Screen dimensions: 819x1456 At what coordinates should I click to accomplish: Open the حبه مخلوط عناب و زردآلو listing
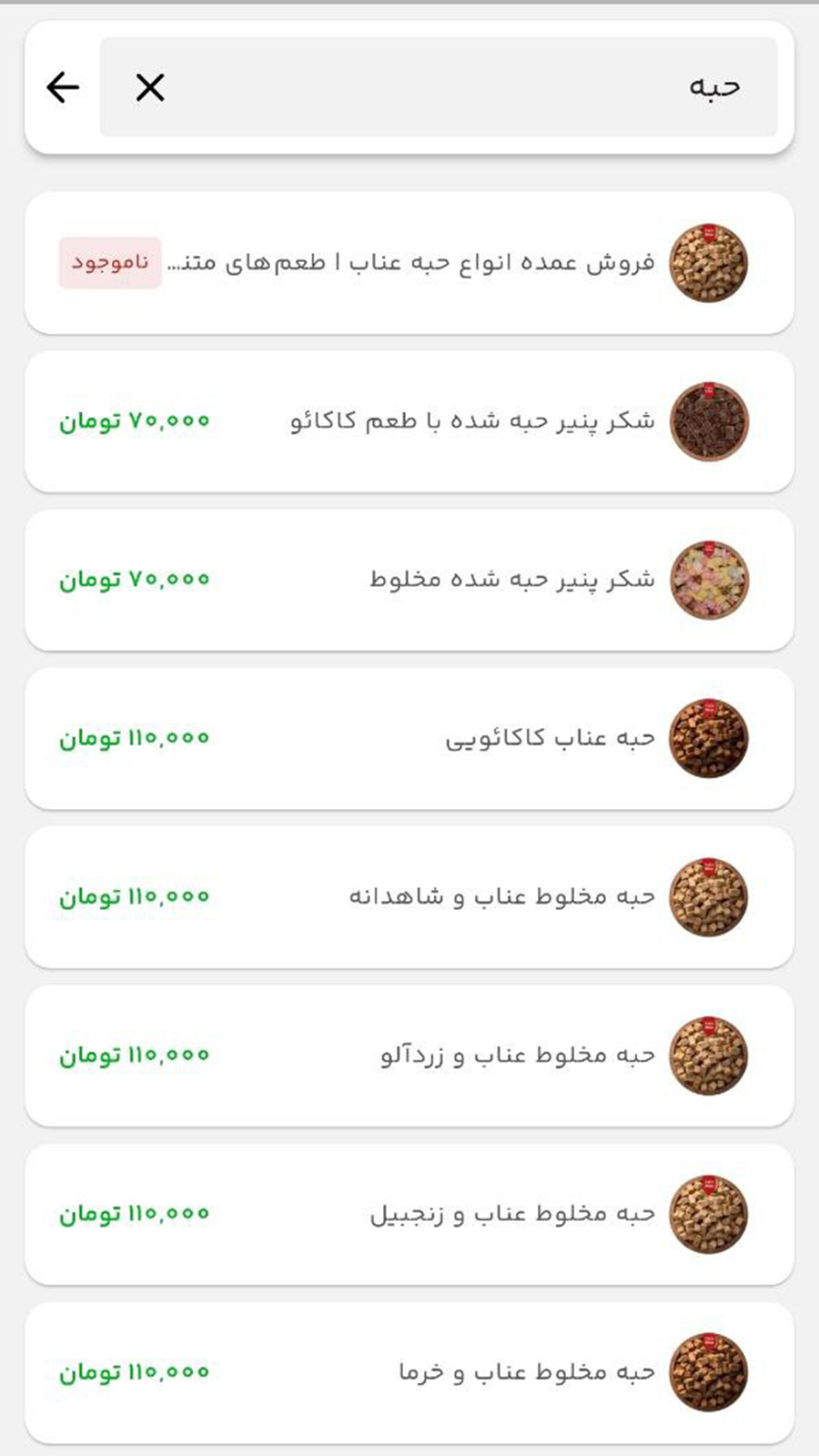pyautogui.click(x=409, y=1056)
